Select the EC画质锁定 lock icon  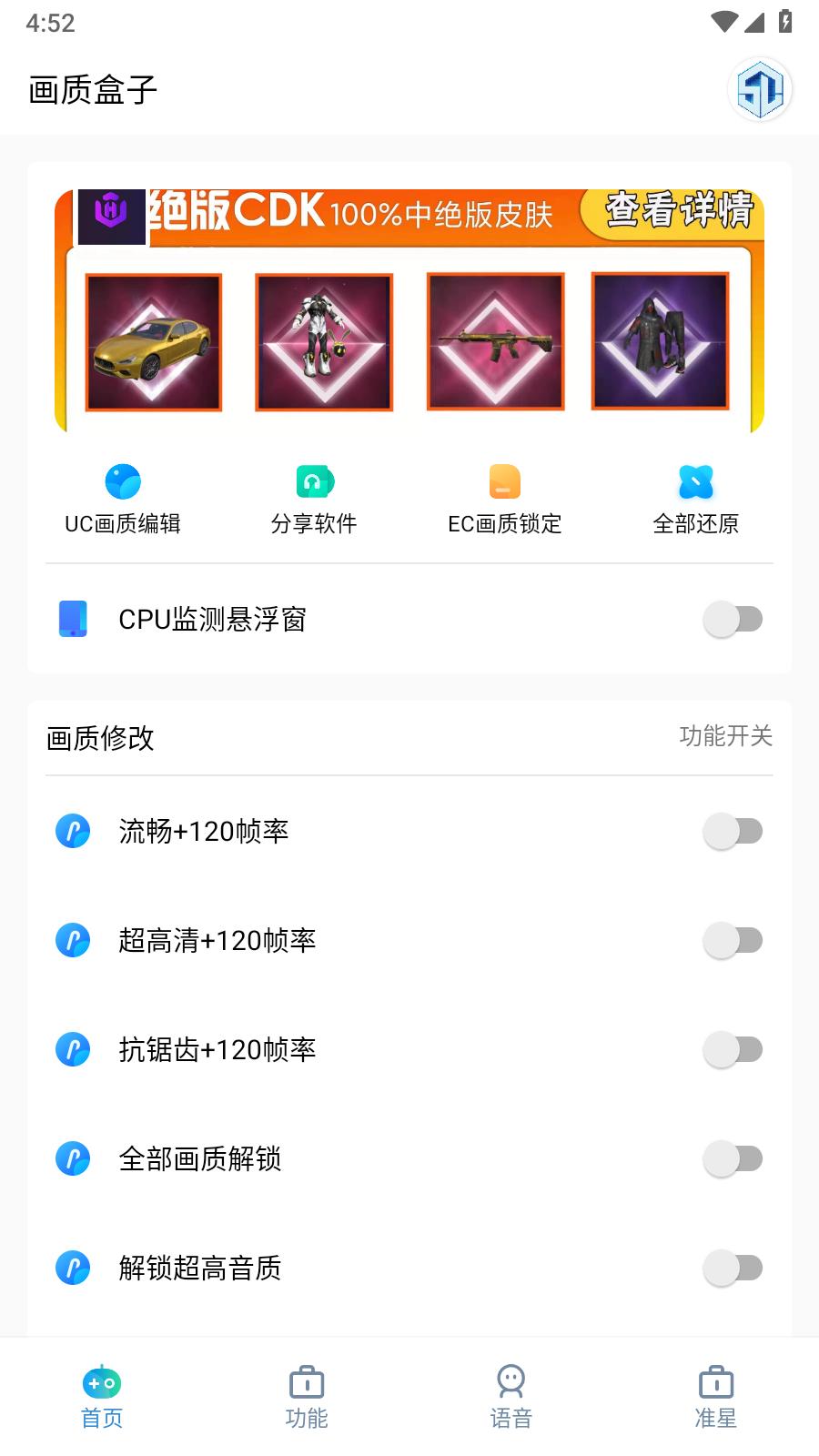pyautogui.click(x=505, y=480)
